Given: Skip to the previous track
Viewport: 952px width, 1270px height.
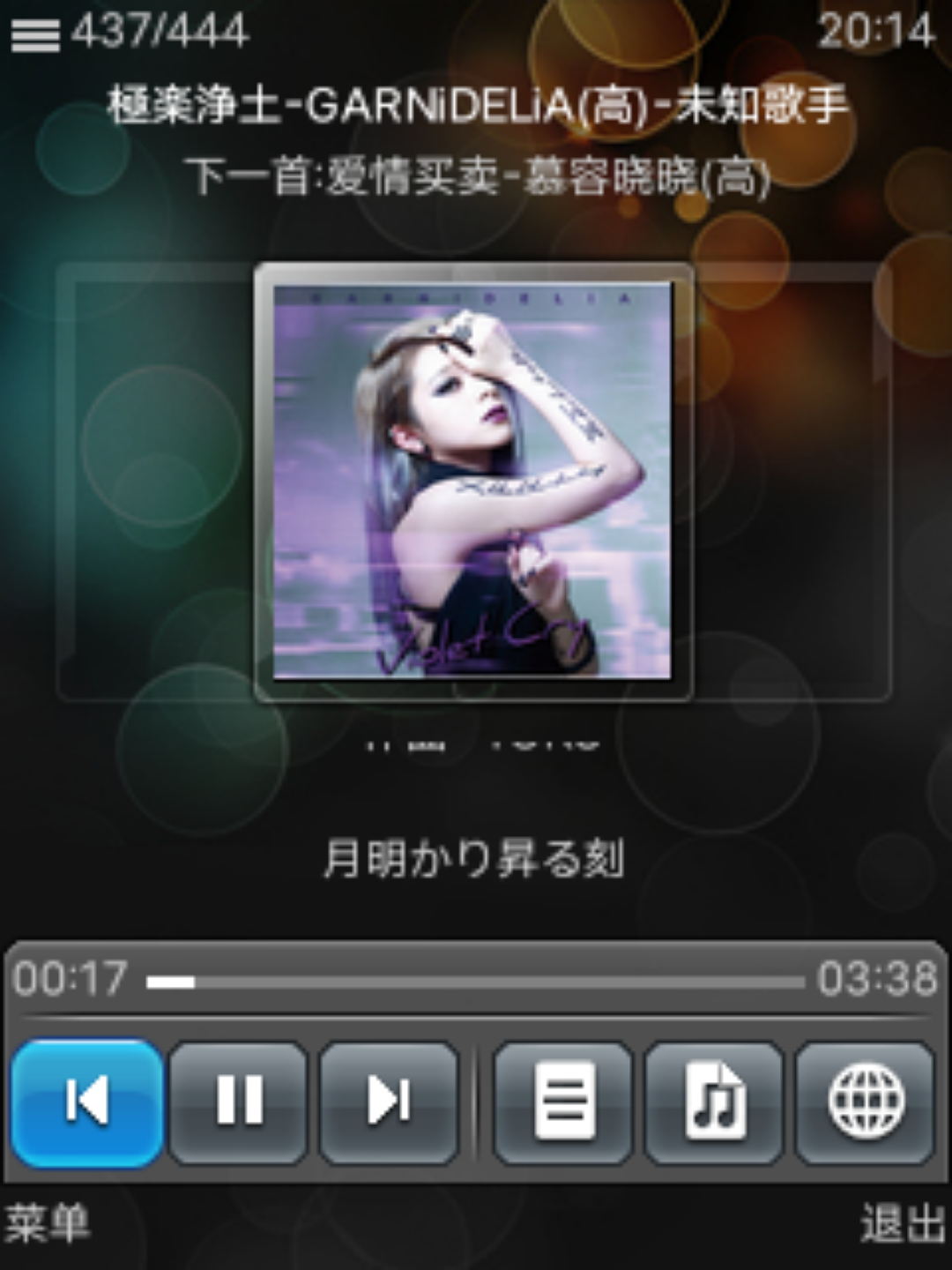Looking at the screenshot, I should pyautogui.click(x=86, y=1102).
